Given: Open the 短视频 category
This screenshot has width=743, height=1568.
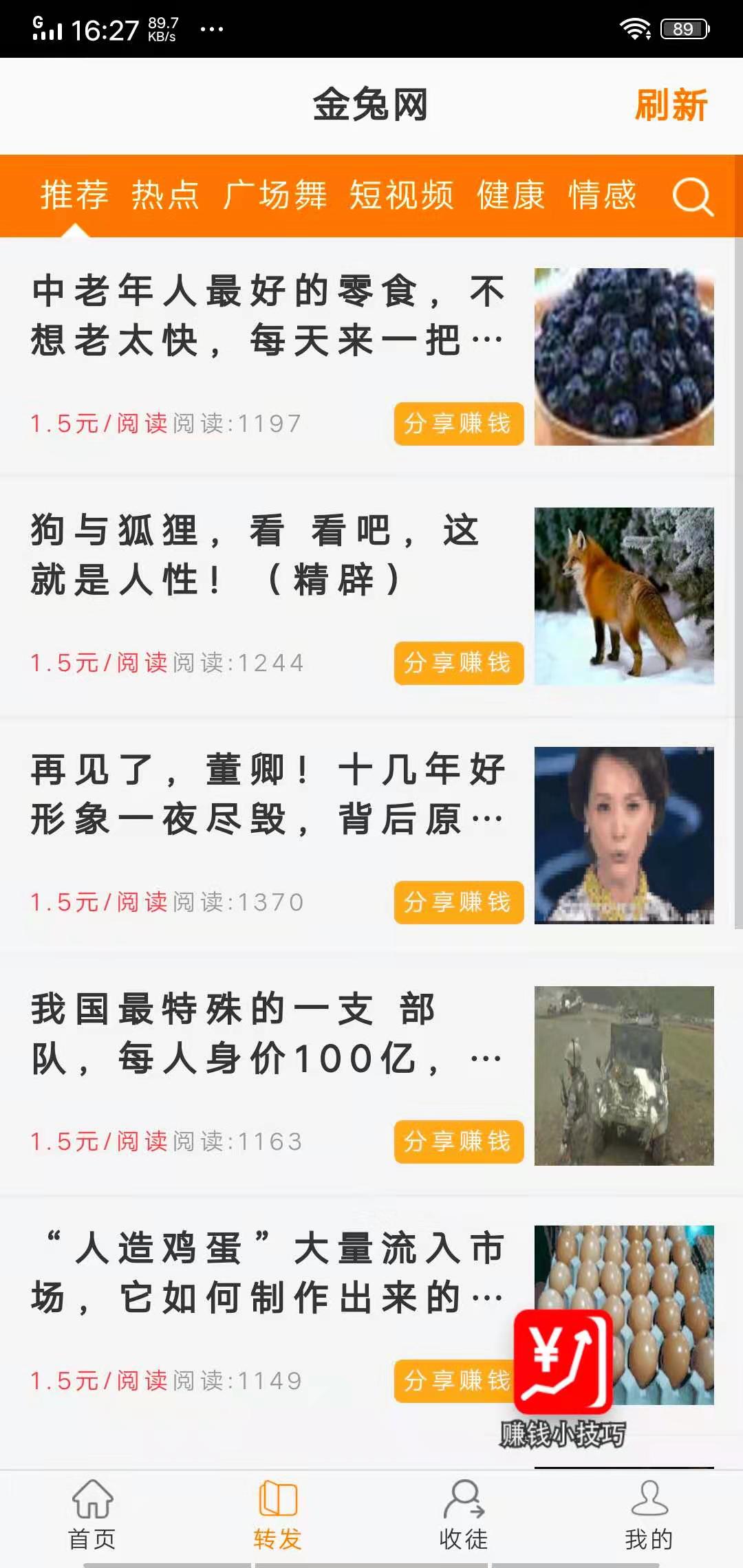Looking at the screenshot, I should 402,196.
